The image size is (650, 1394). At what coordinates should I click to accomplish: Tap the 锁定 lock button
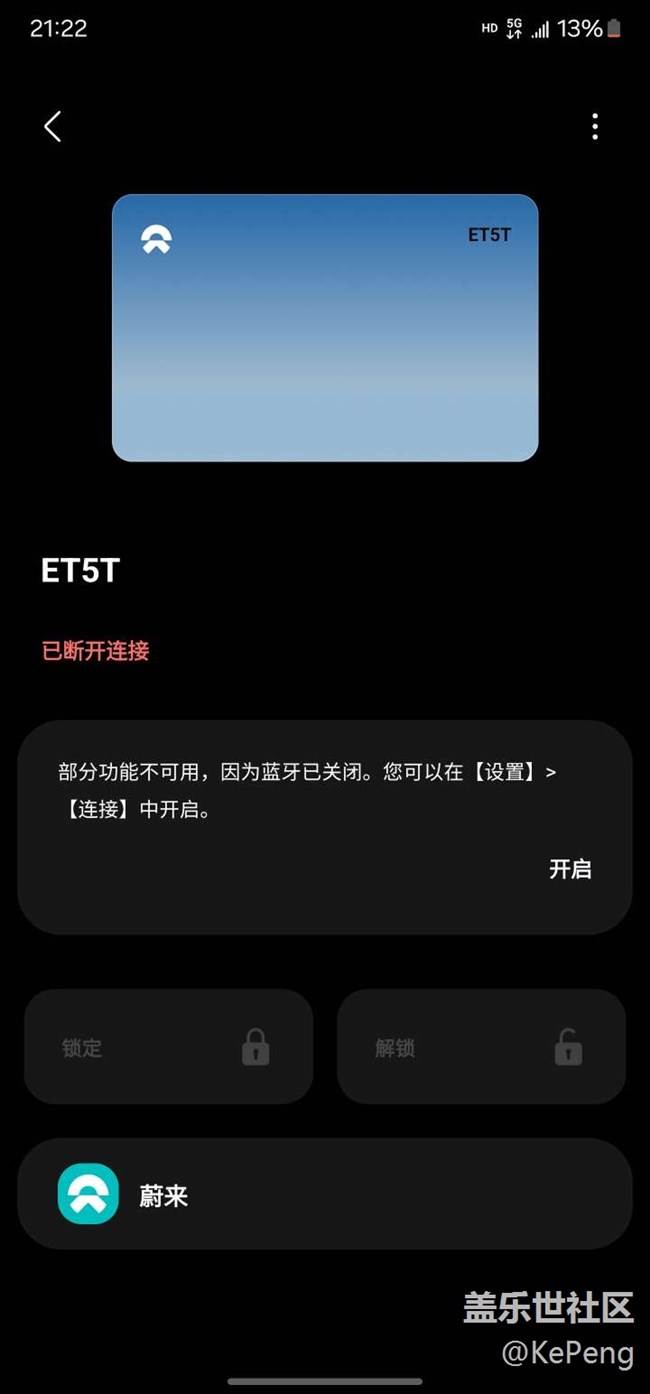[168, 1047]
